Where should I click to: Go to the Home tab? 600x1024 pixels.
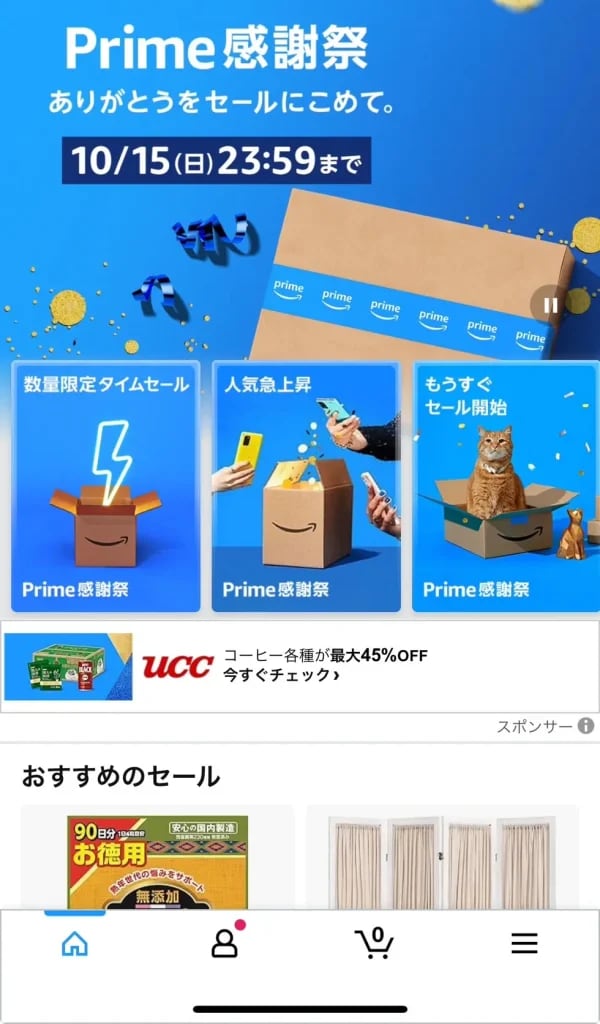pos(75,943)
